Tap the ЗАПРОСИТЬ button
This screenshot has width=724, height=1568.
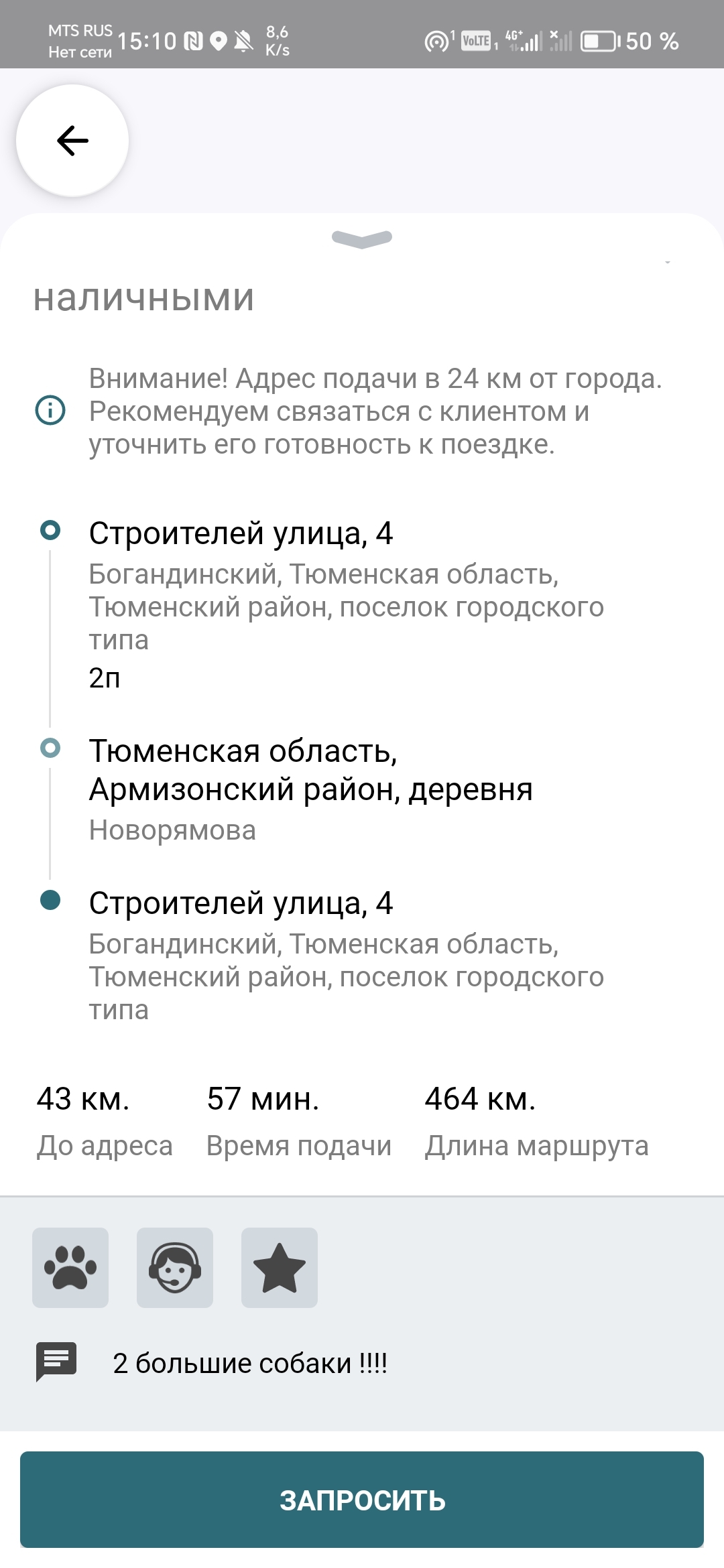coord(362,1500)
